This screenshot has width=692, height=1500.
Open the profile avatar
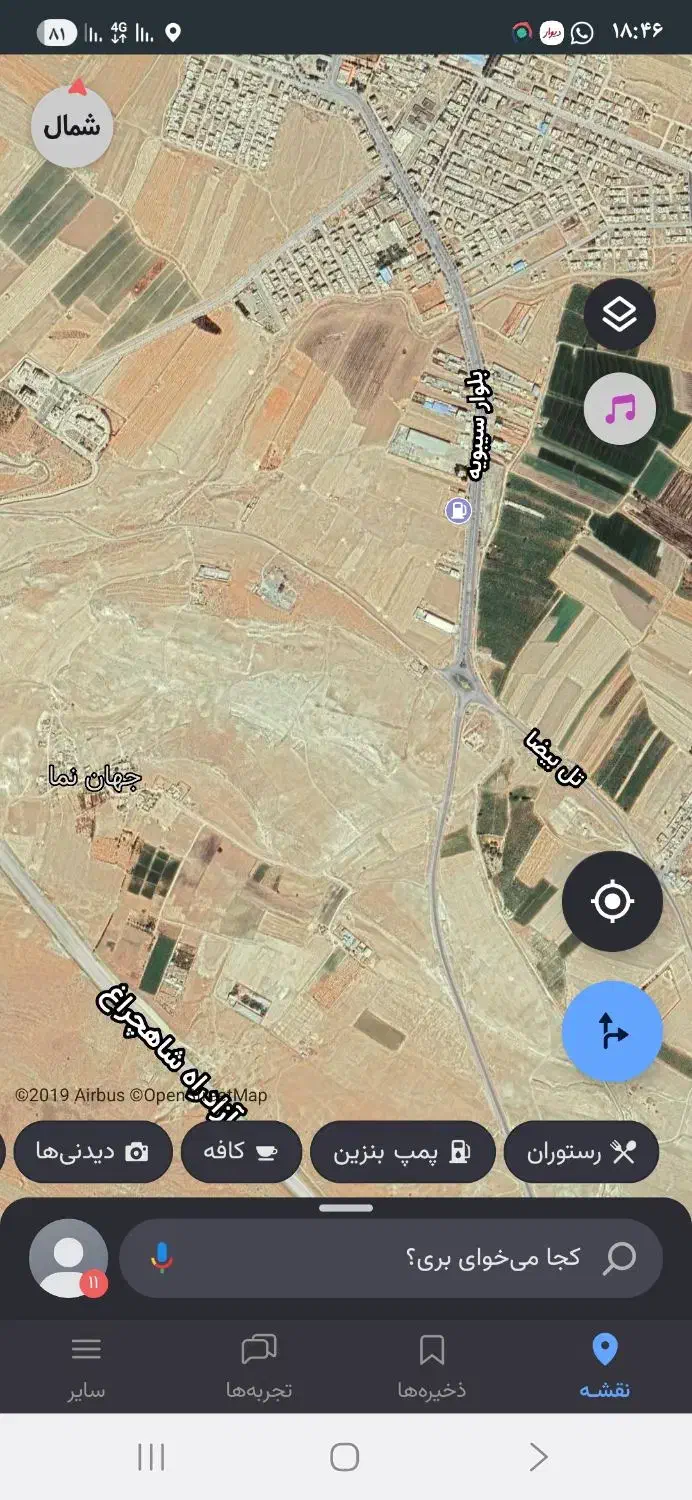point(69,1258)
